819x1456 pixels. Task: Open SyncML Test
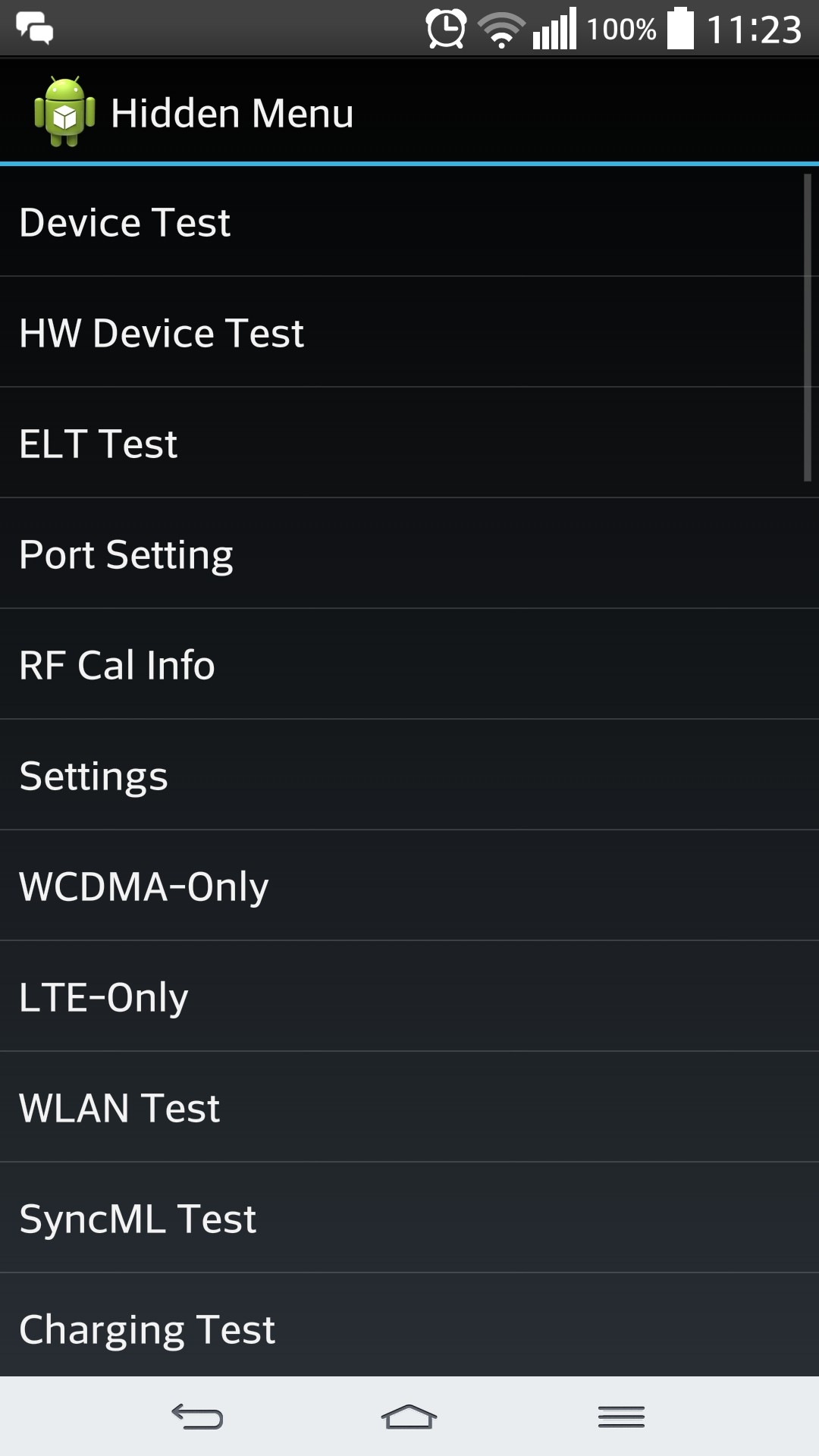409,1218
